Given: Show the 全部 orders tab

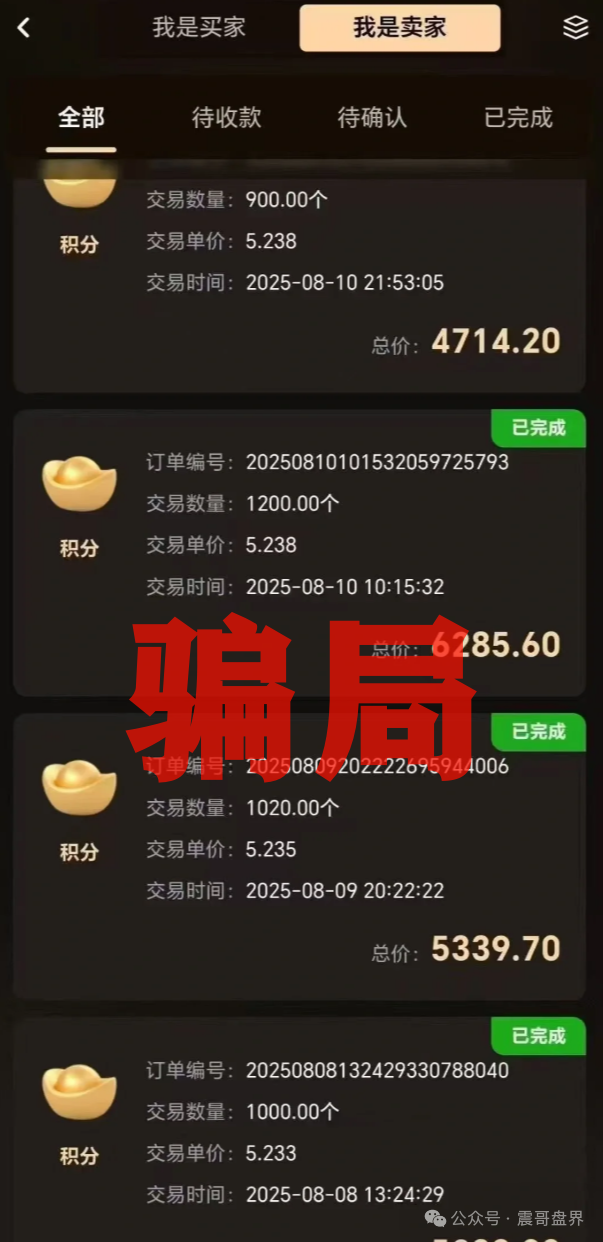Looking at the screenshot, I should [81, 117].
